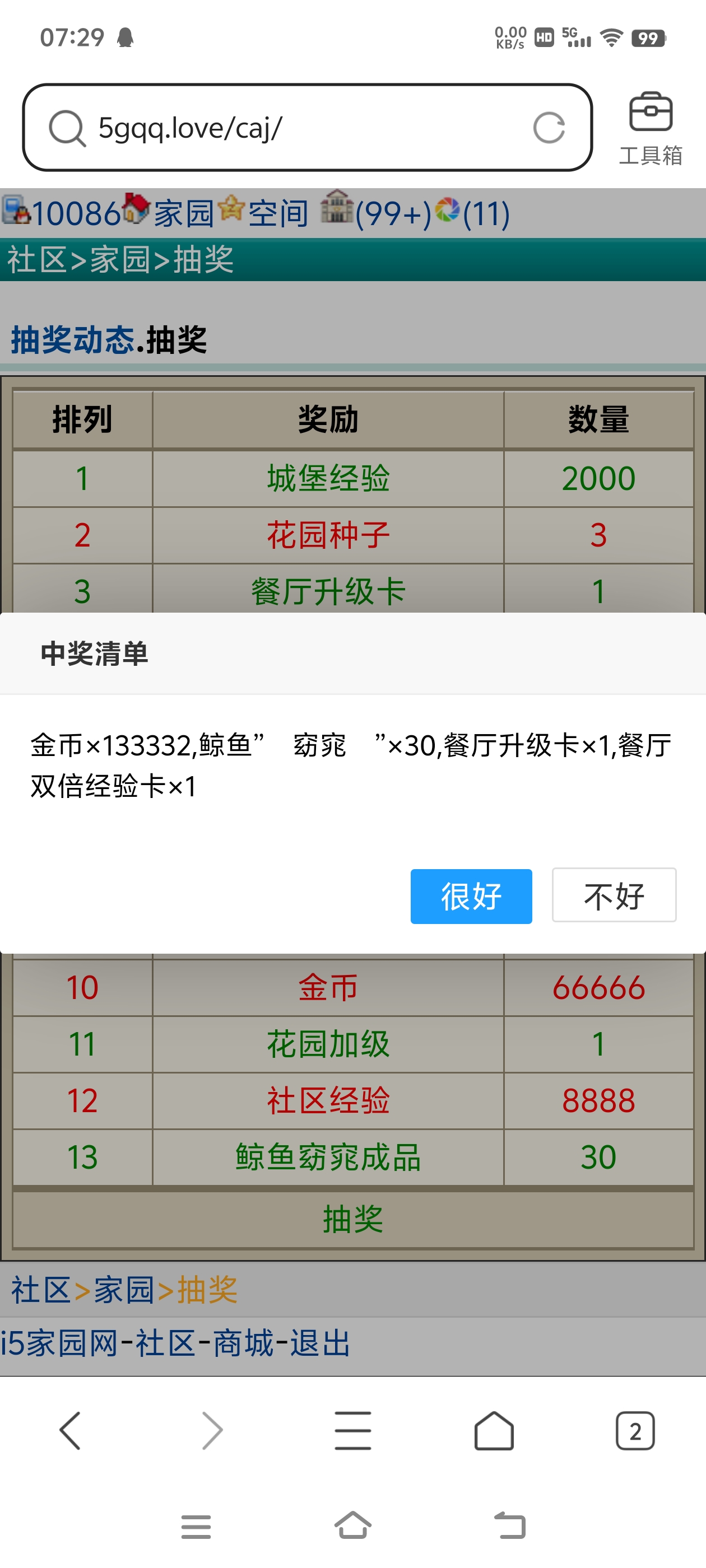Tap 退出 to log out
Viewport: 706px width, 1568px height.
click(320, 1343)
